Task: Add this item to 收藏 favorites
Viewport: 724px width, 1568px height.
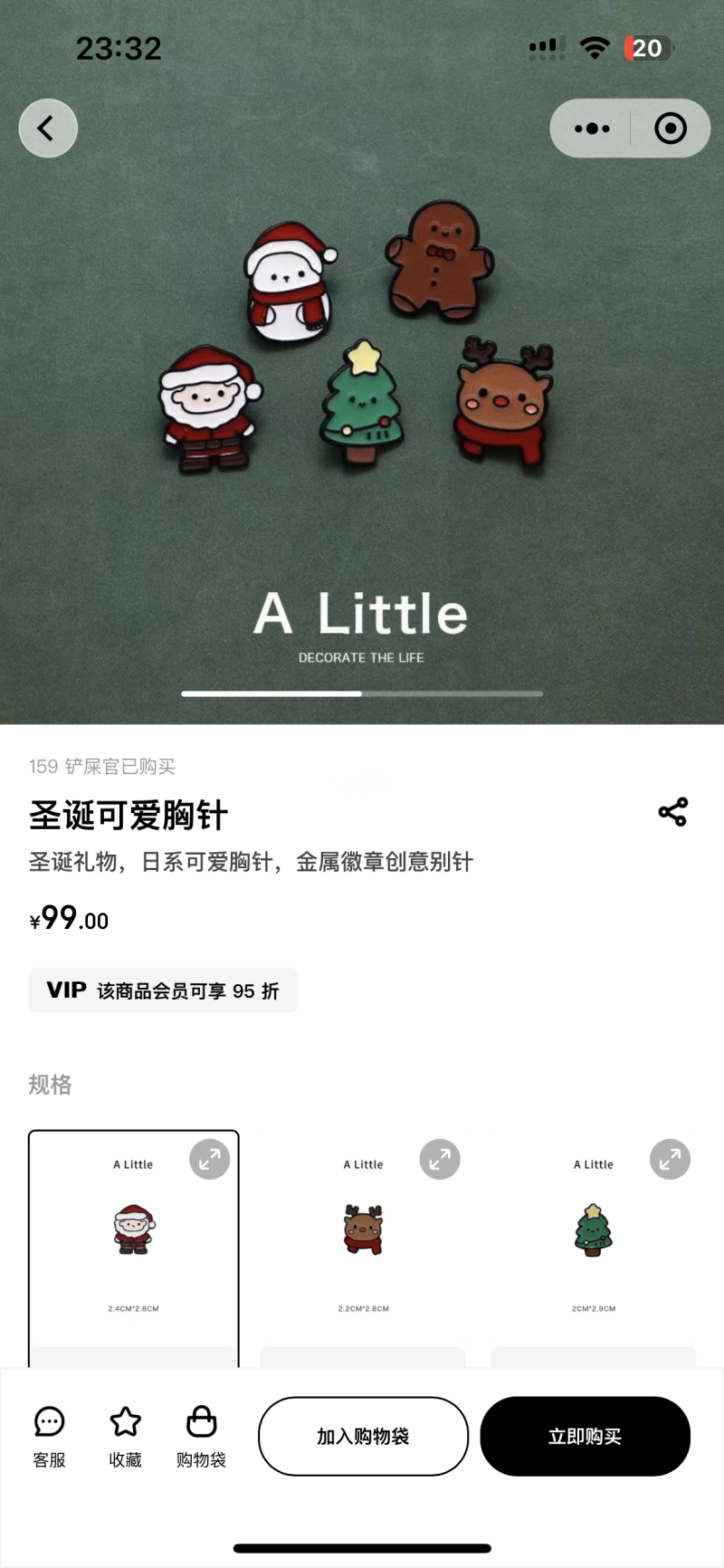Action: 125,1437
